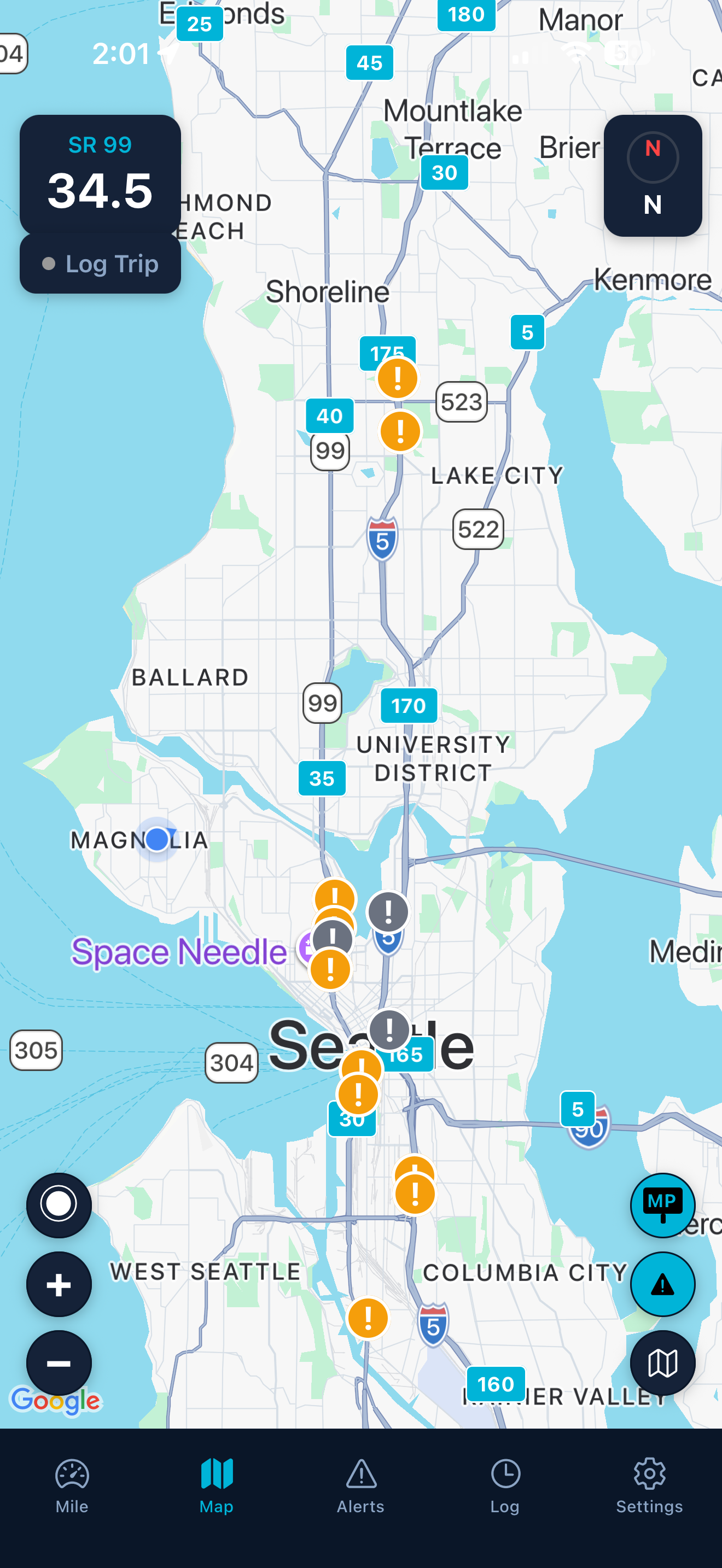Screen dimensions: 722x1568
Task: Tap the compass to reorient north
Action: coord(652,175)
